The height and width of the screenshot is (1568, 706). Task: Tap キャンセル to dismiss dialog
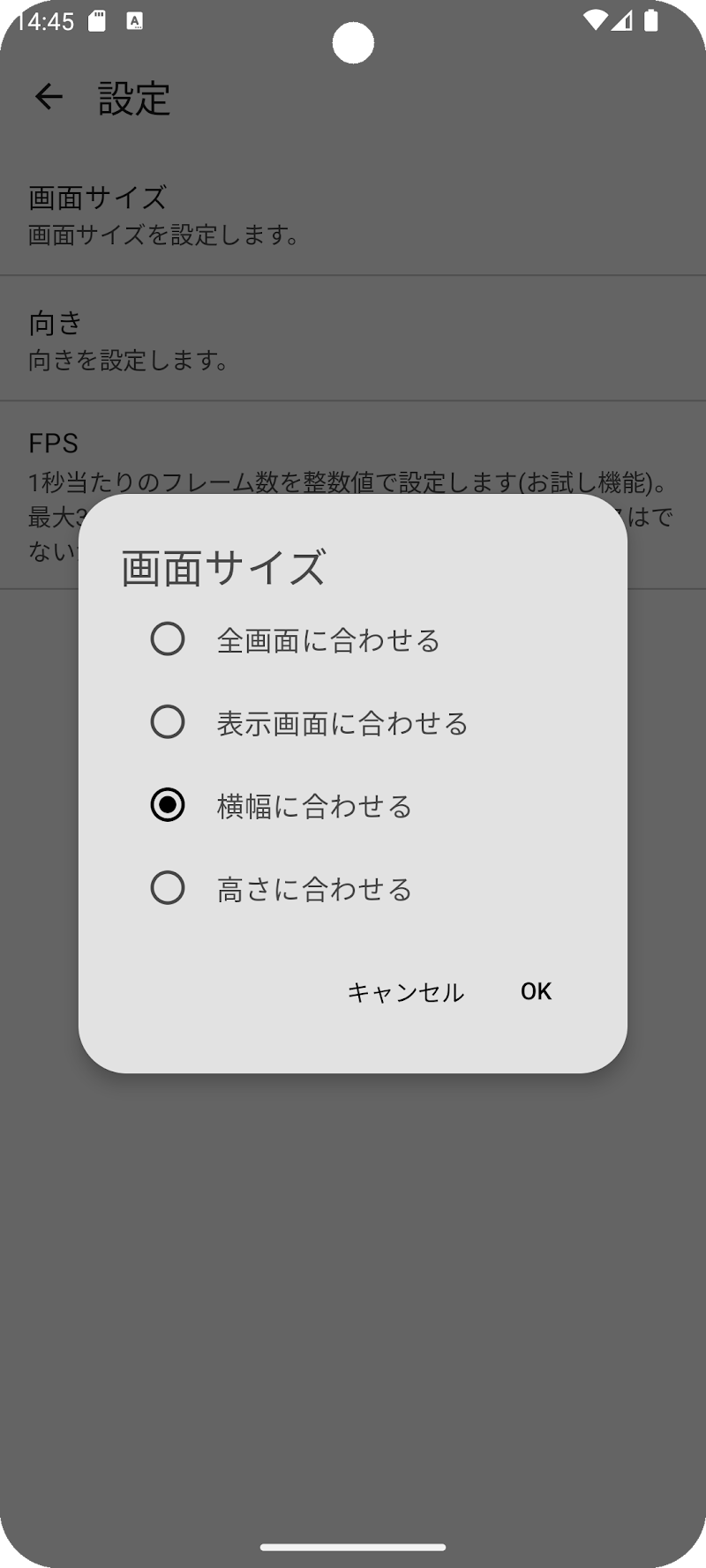coord(405,992)
